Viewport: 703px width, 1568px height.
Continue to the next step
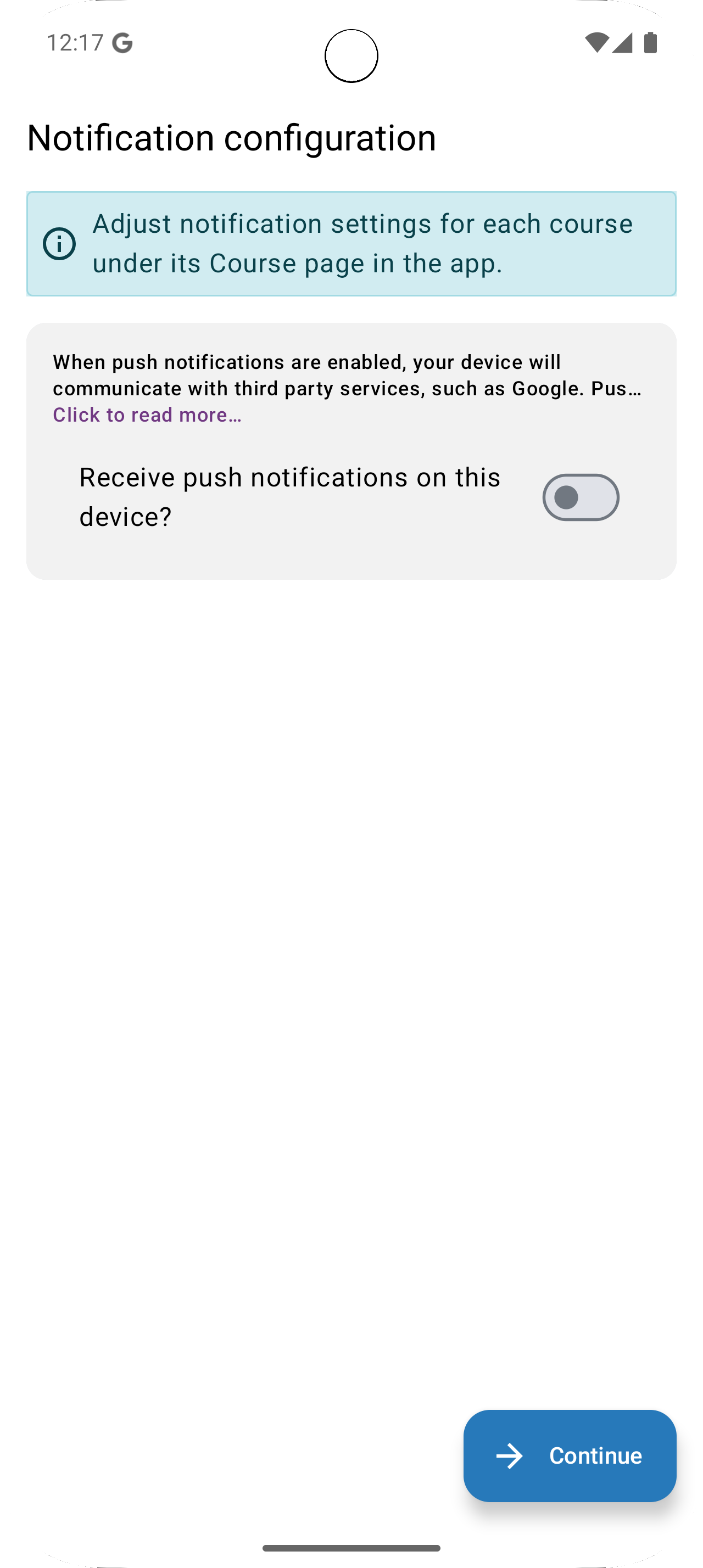(x=569, y=1455)
